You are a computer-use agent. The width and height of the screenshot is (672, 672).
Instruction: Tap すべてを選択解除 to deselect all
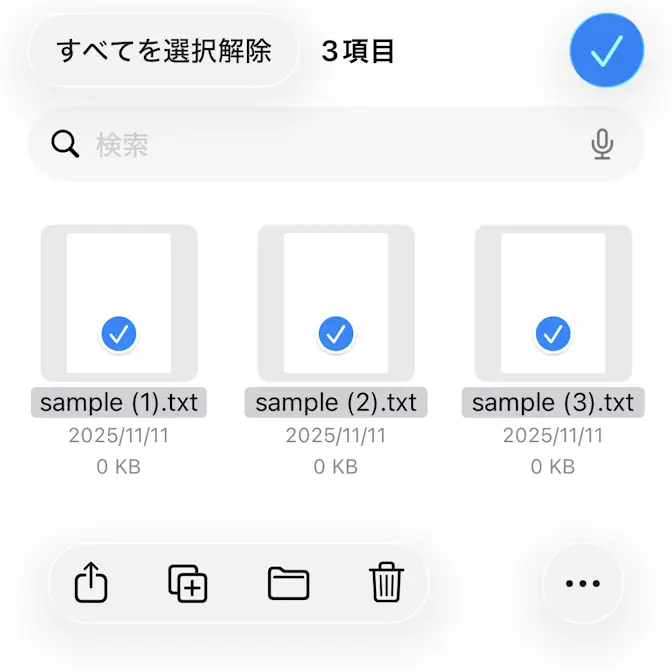[164, 51]
